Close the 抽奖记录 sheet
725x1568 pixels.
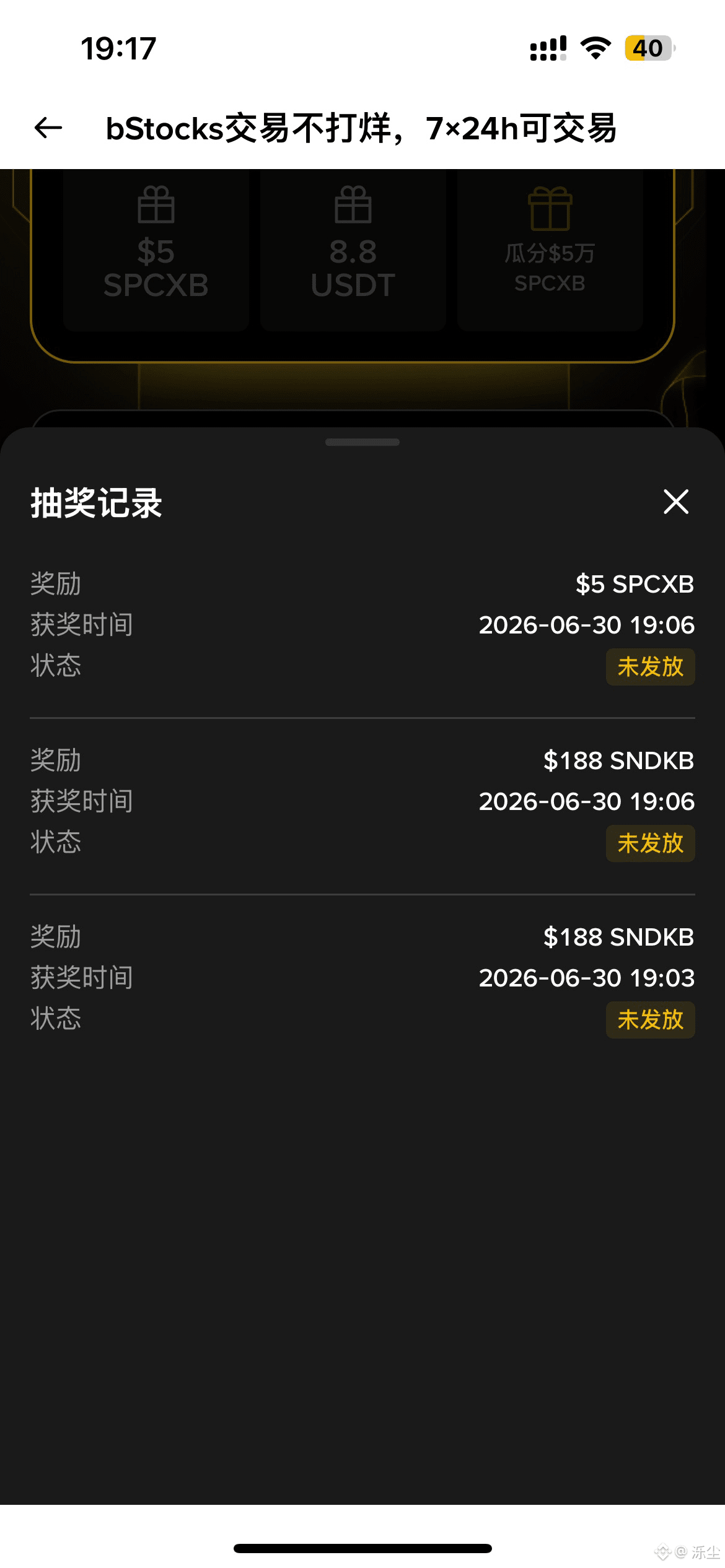675,502
